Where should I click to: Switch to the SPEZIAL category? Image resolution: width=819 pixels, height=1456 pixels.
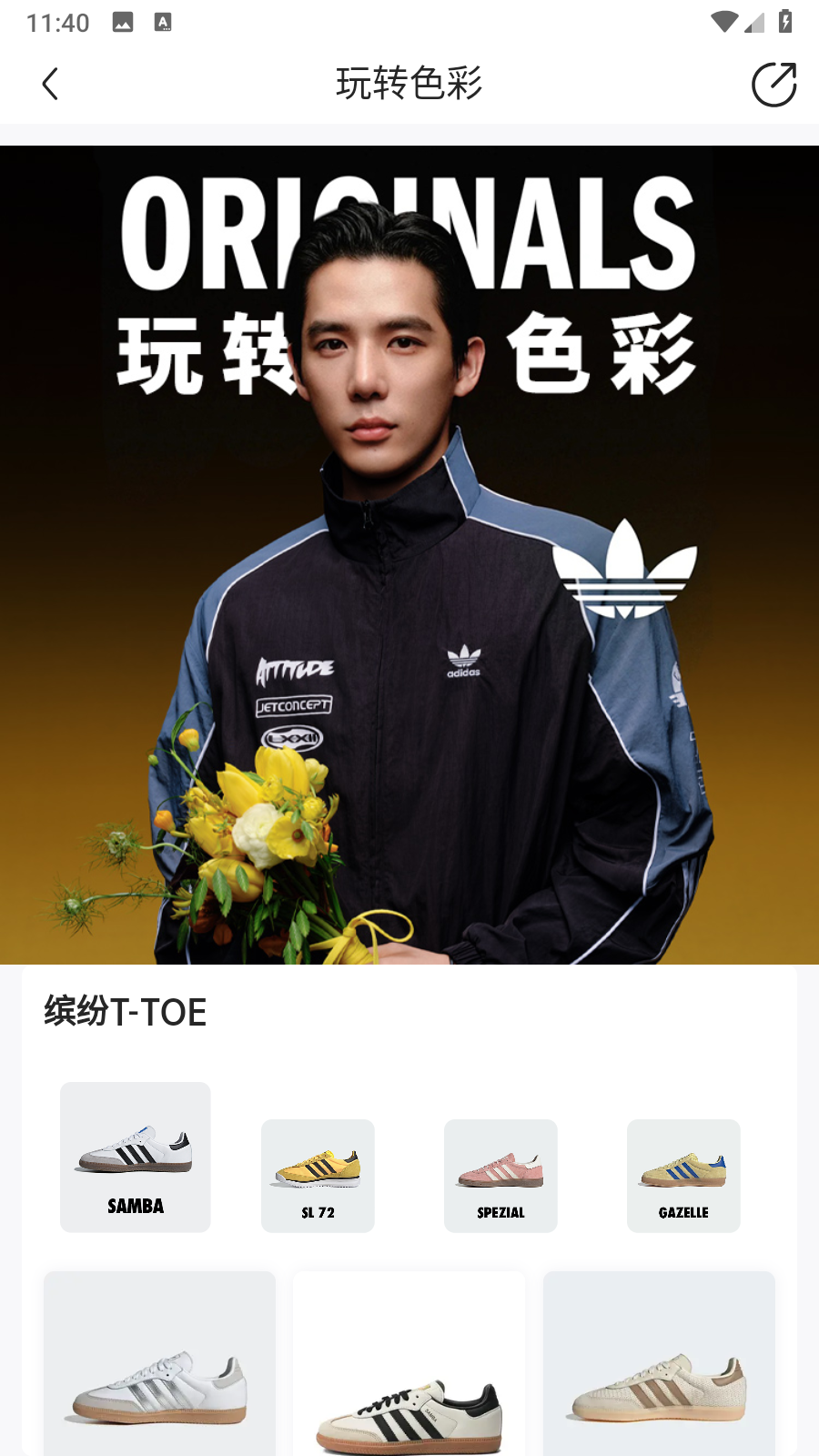coord(500,1176)
